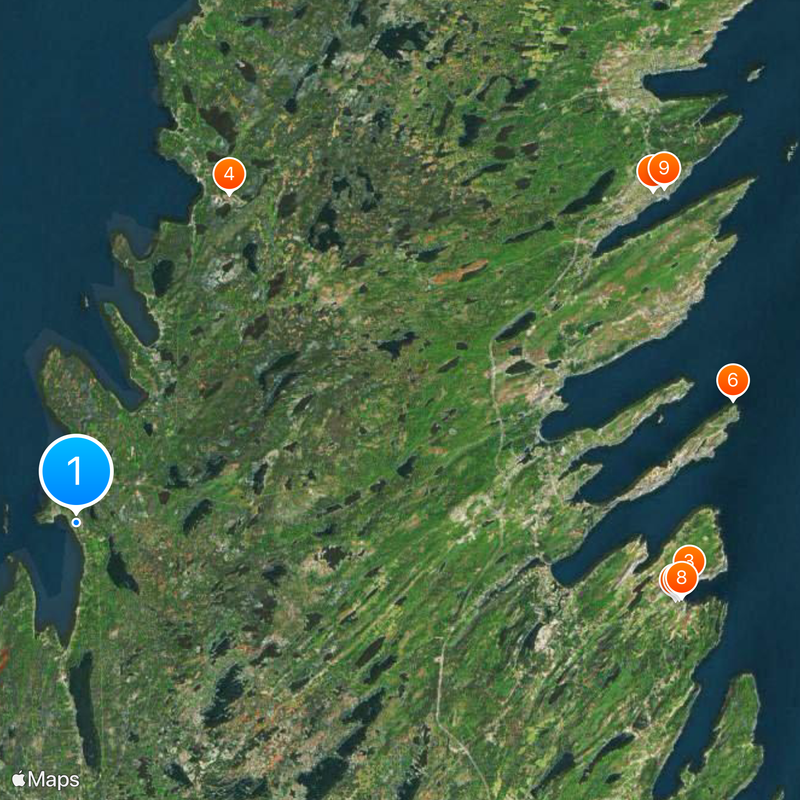Select the large blue pin numbered 1
Viewport: 800px width, 800px height.
75,470
